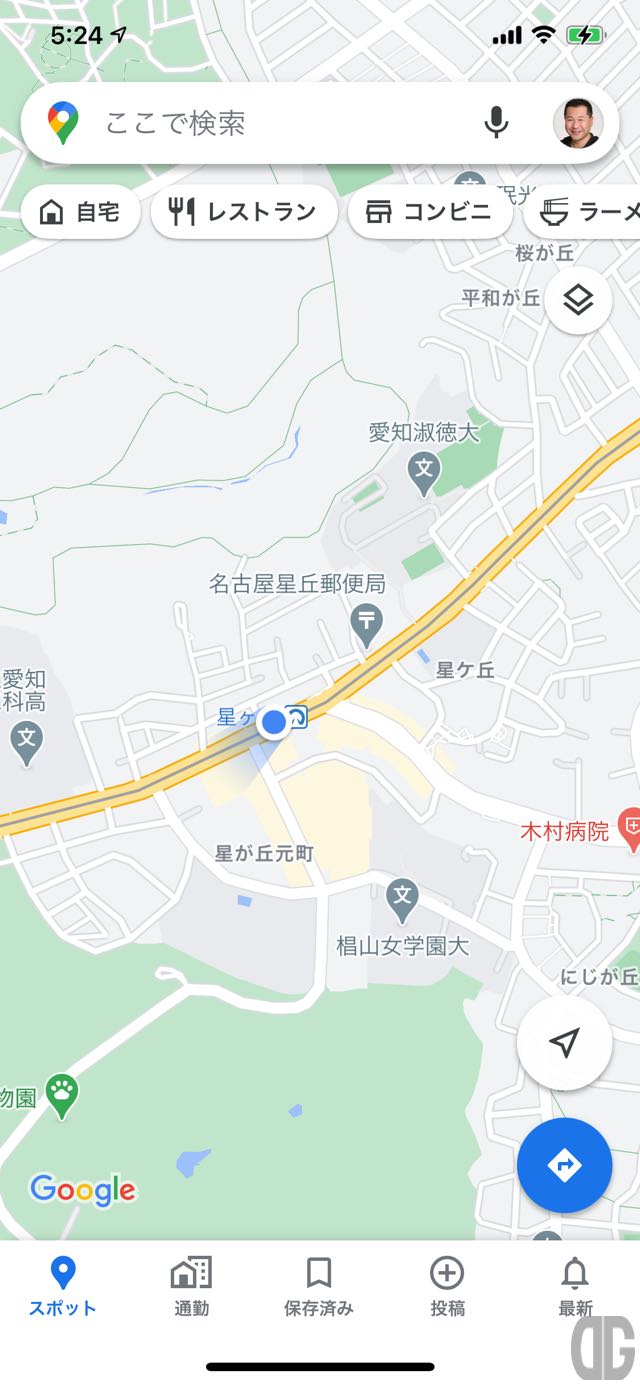Open the 椙山女学園大 marker
The width and height of the screenshot is (640, 1385).
pos(403,898)
